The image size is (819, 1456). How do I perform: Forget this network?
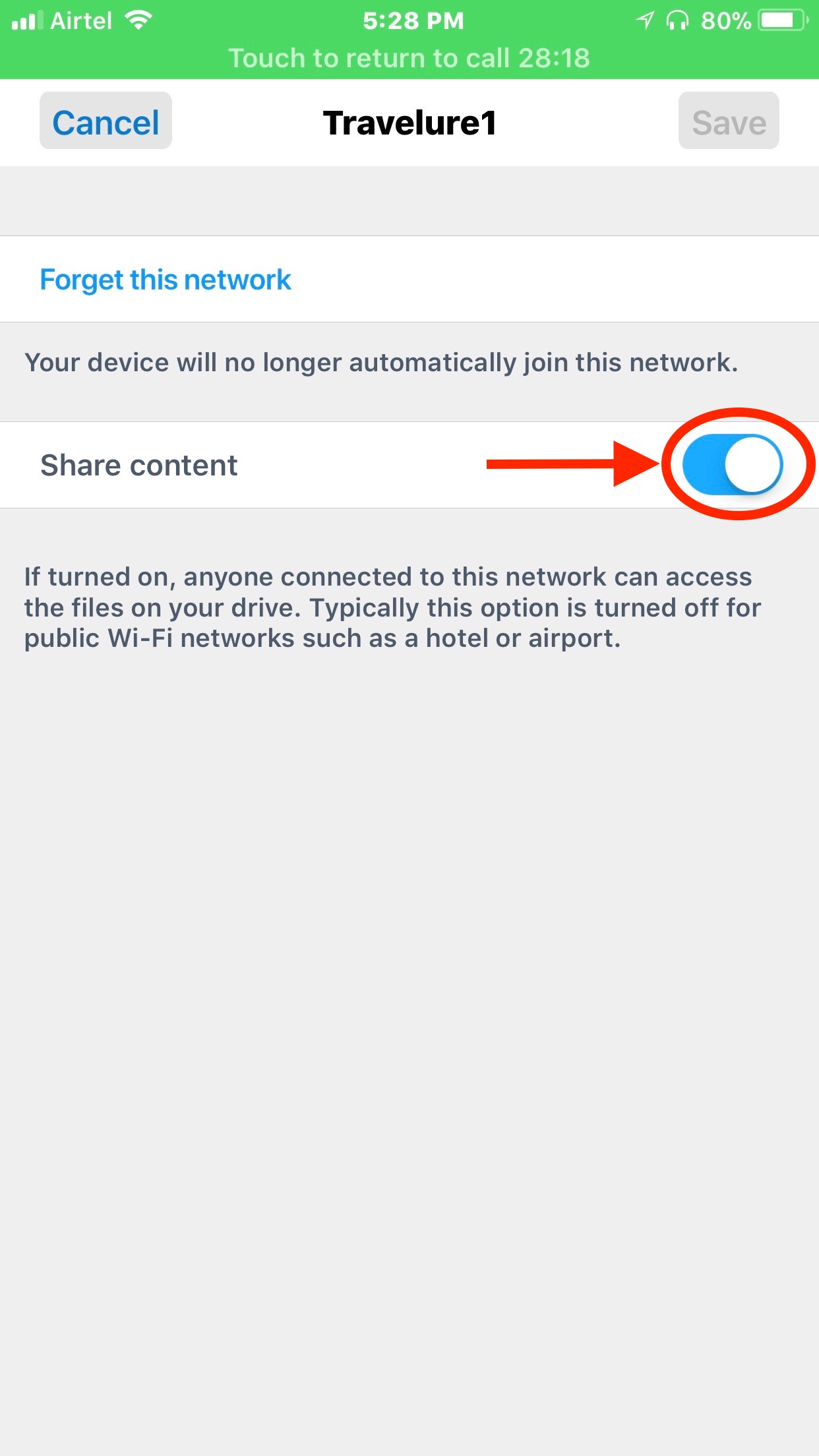point(165,280)
